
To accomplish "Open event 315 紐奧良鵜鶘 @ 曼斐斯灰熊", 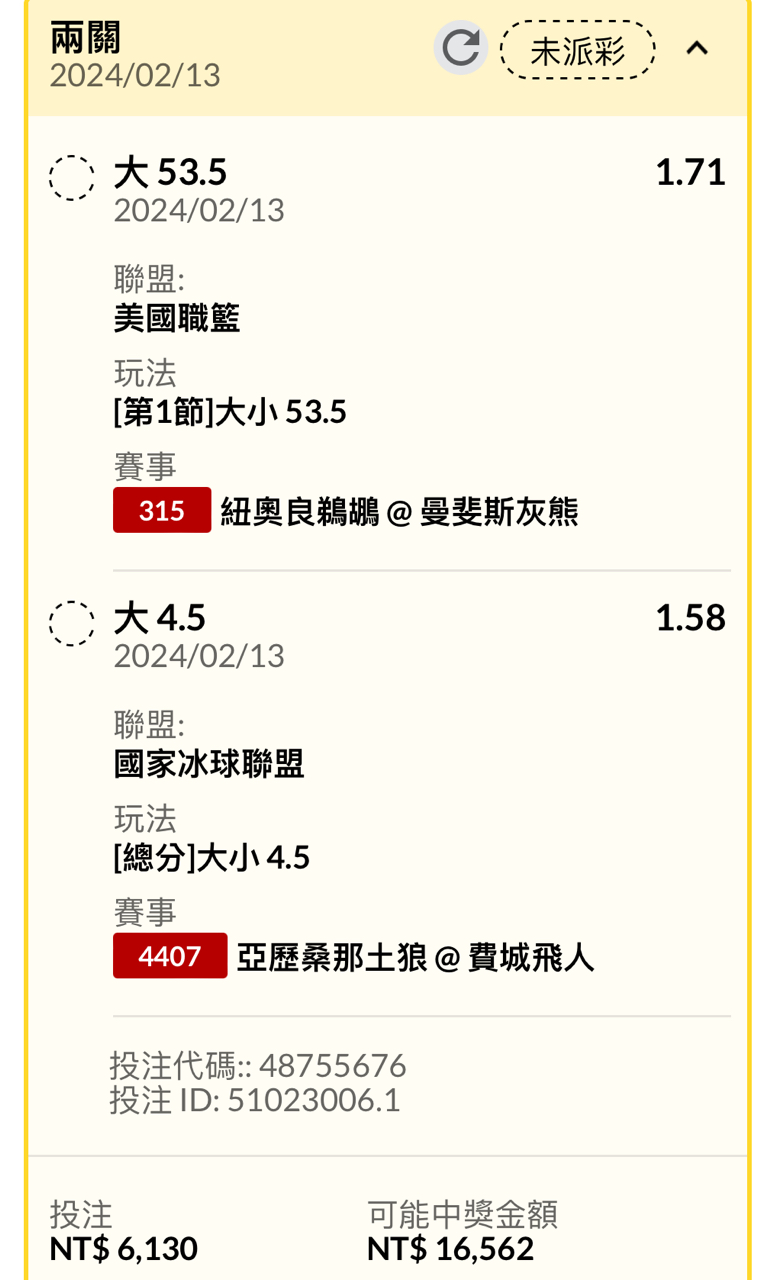I will (346, 511).
